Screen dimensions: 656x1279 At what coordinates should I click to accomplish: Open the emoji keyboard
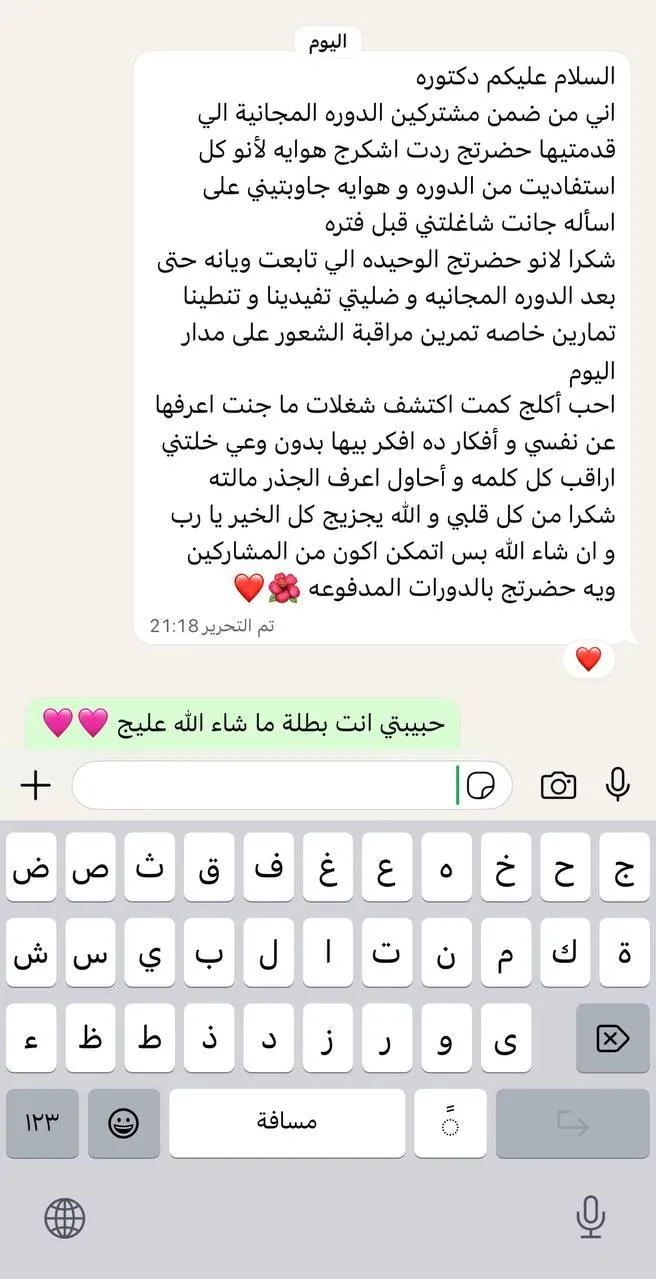point(124,1123)
